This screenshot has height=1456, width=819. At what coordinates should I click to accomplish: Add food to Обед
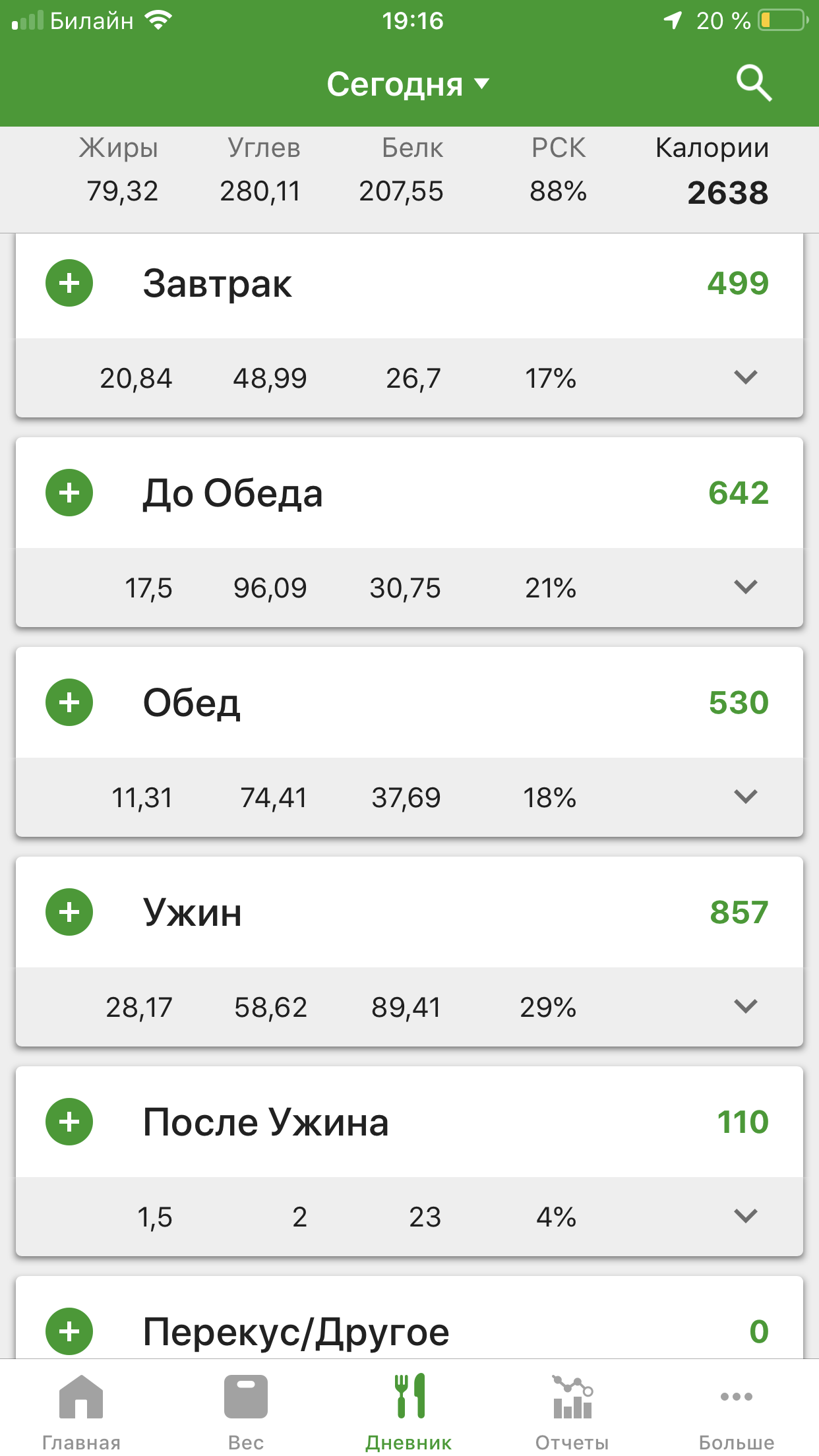click(x=69, y=703)
